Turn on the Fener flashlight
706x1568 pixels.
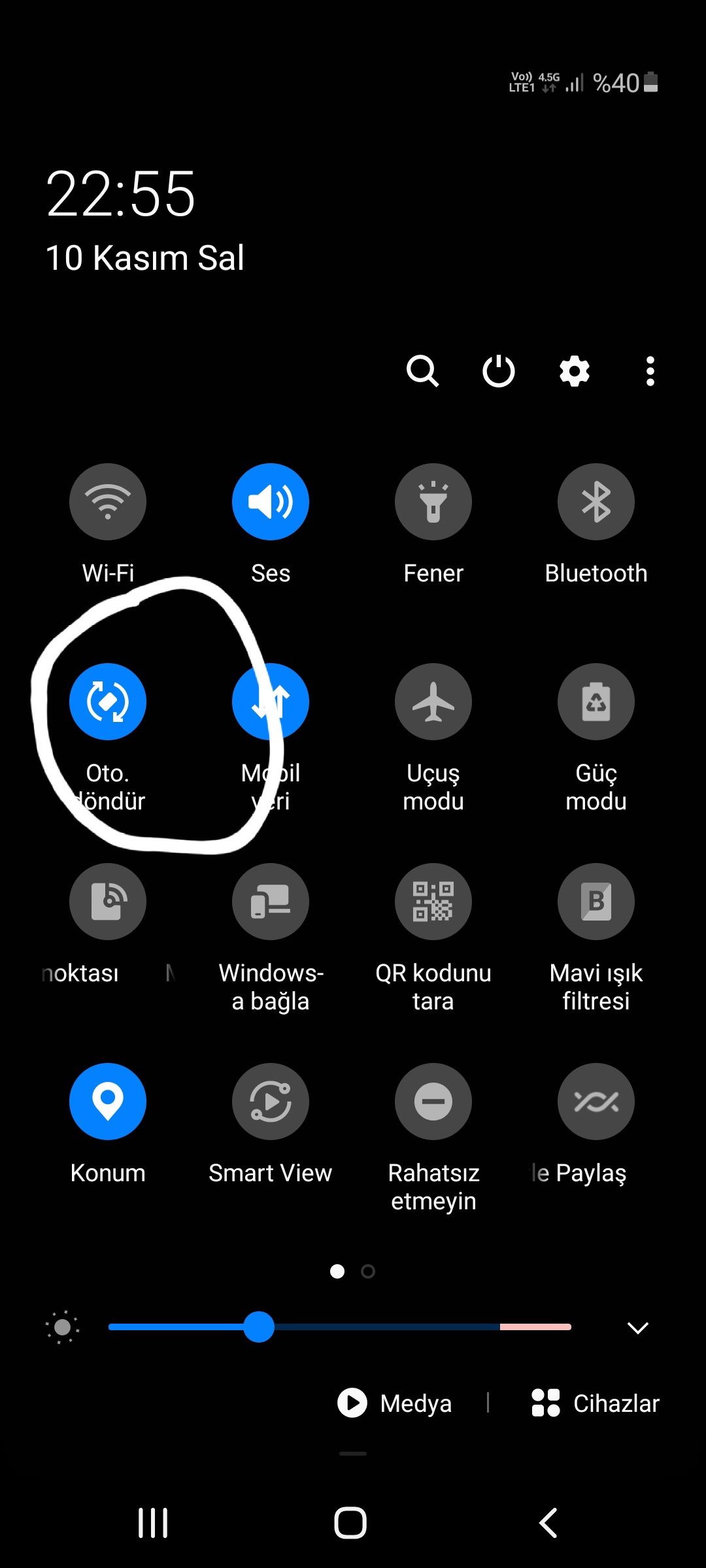point(433,502)
